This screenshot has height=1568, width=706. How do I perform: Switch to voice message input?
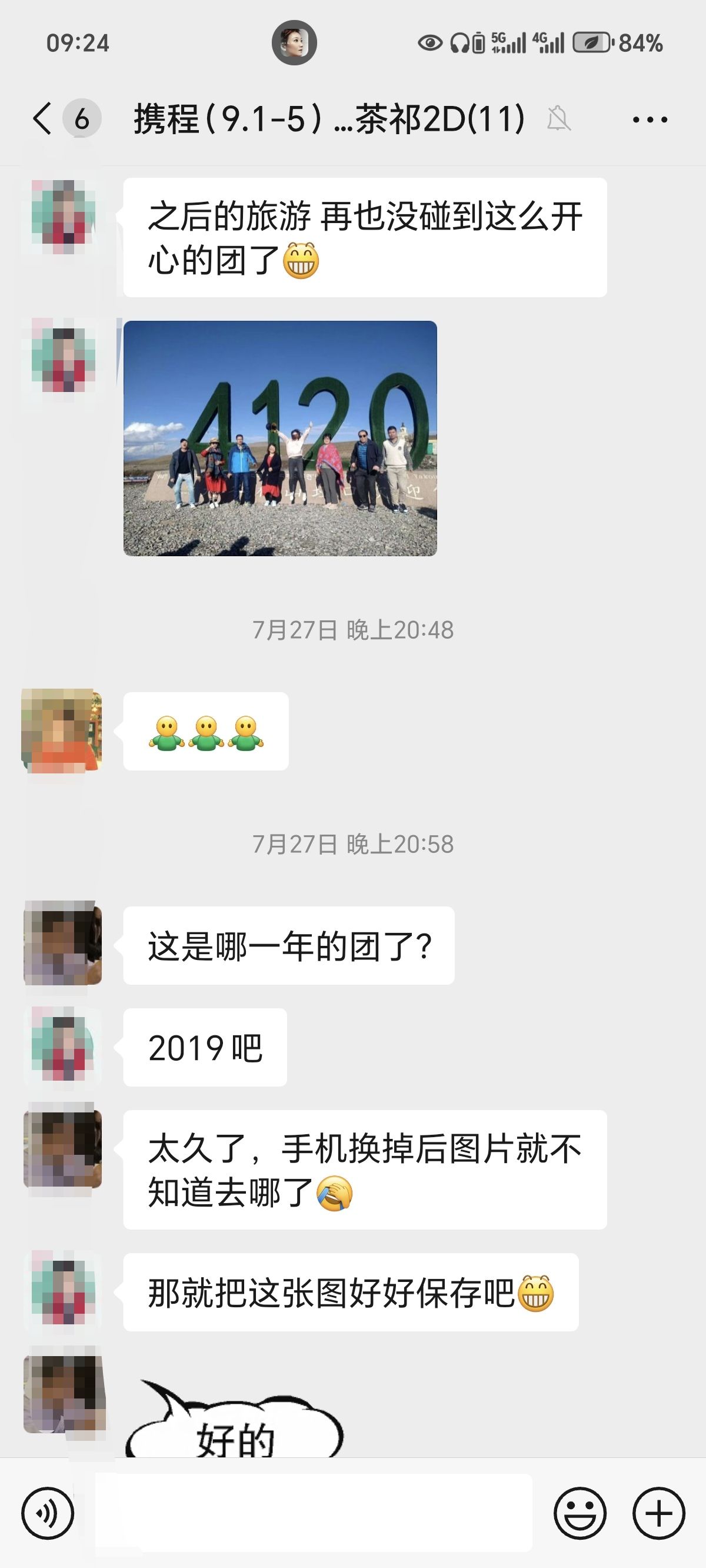(48, 1513)
